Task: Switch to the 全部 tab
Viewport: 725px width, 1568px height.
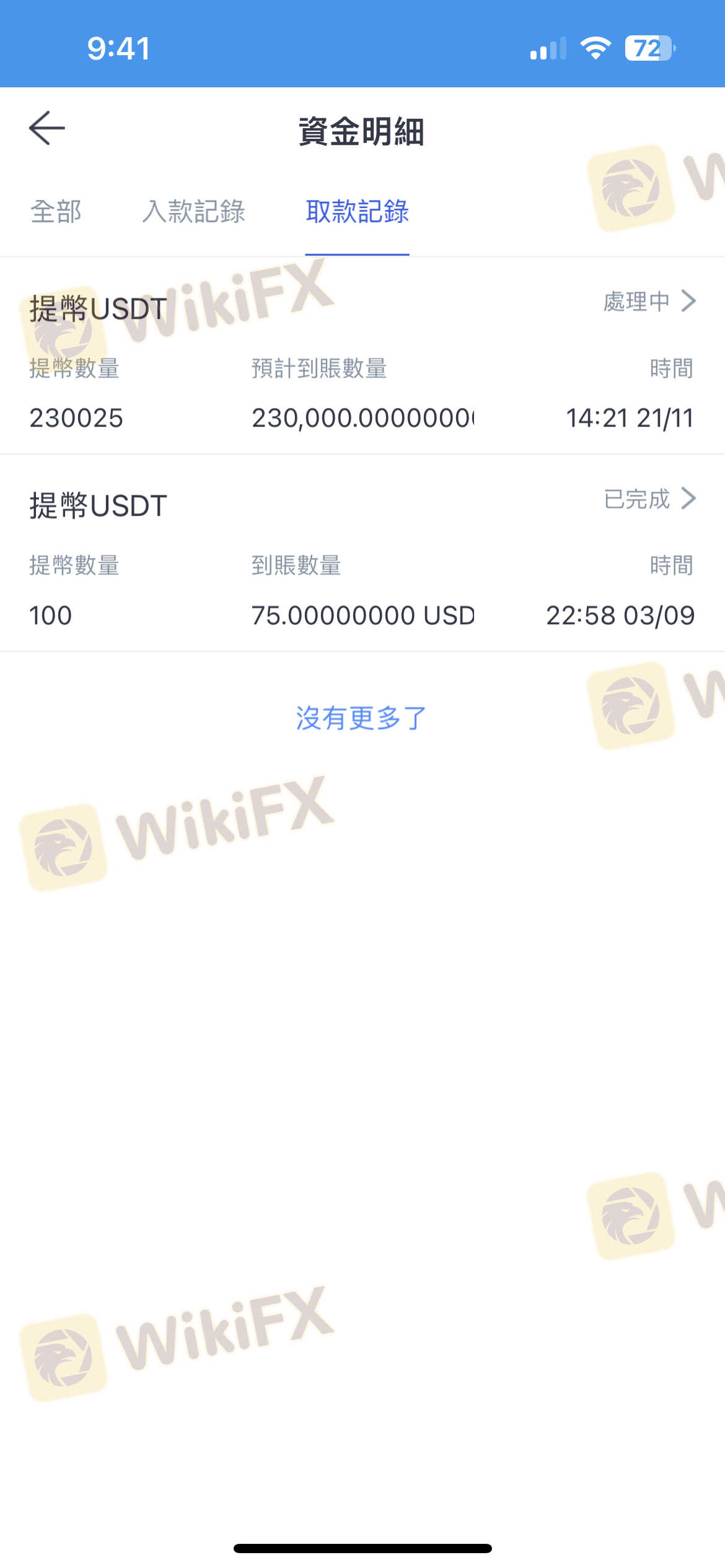Action: [x=57, y=212]
